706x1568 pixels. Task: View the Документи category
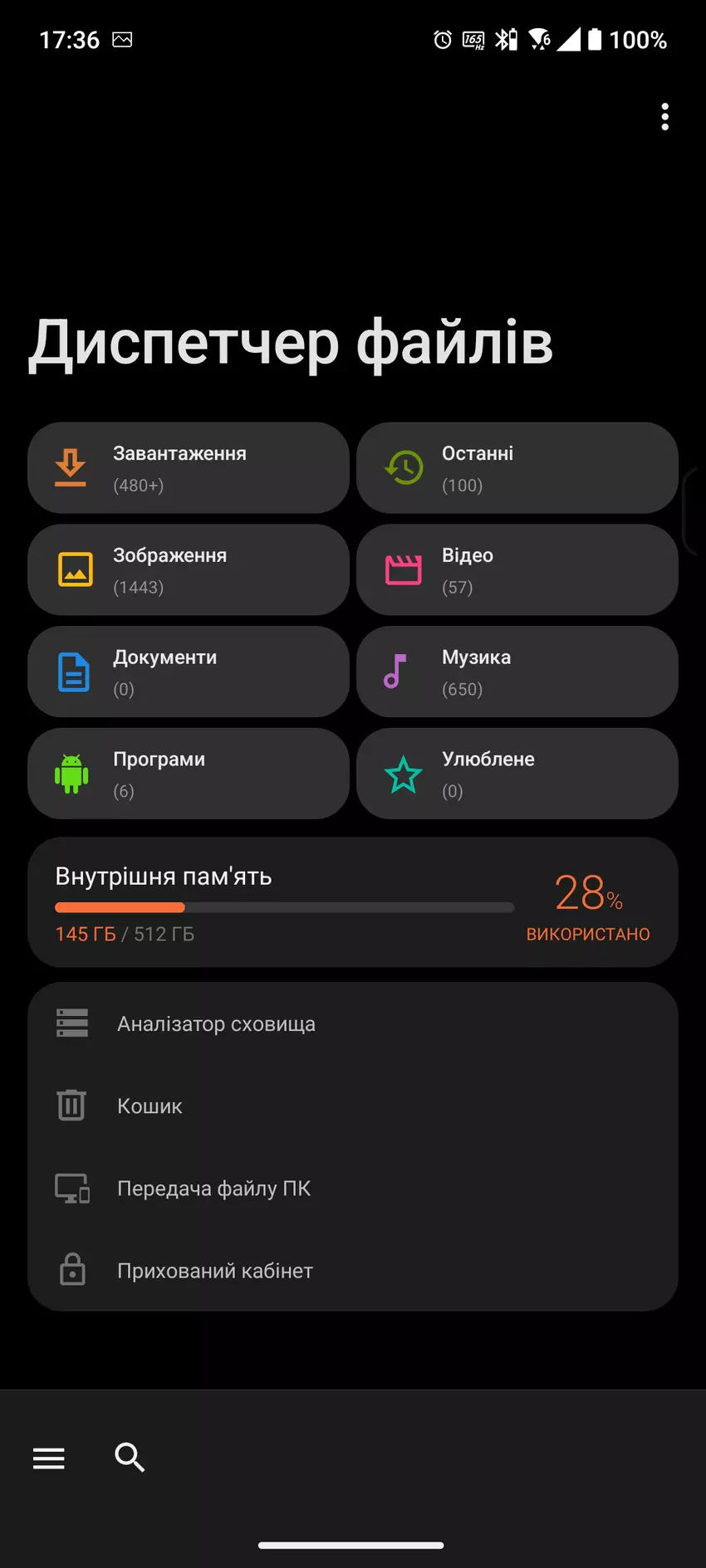(188, 672)
